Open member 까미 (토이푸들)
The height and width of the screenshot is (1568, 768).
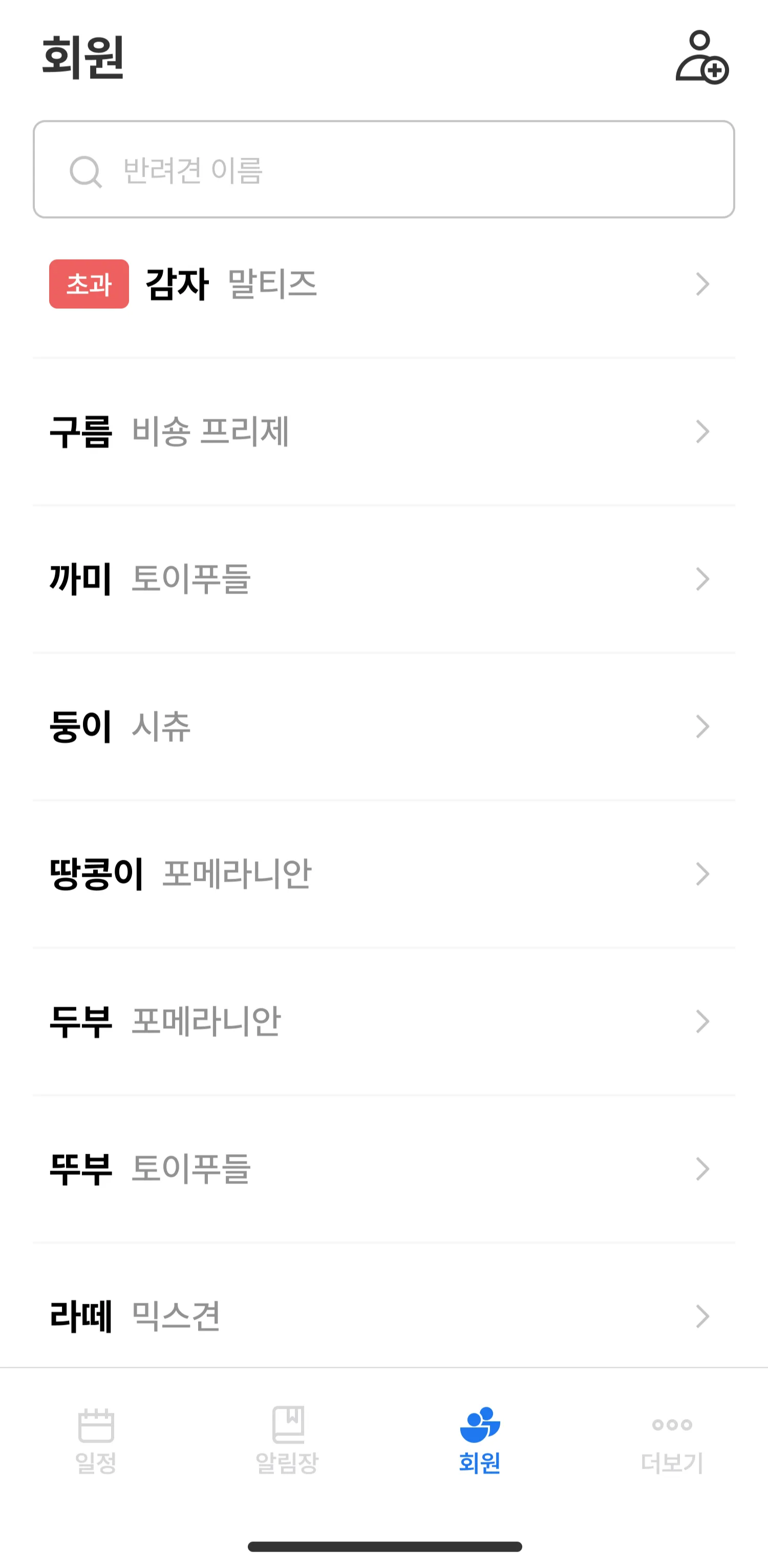(x=384, y=579)
